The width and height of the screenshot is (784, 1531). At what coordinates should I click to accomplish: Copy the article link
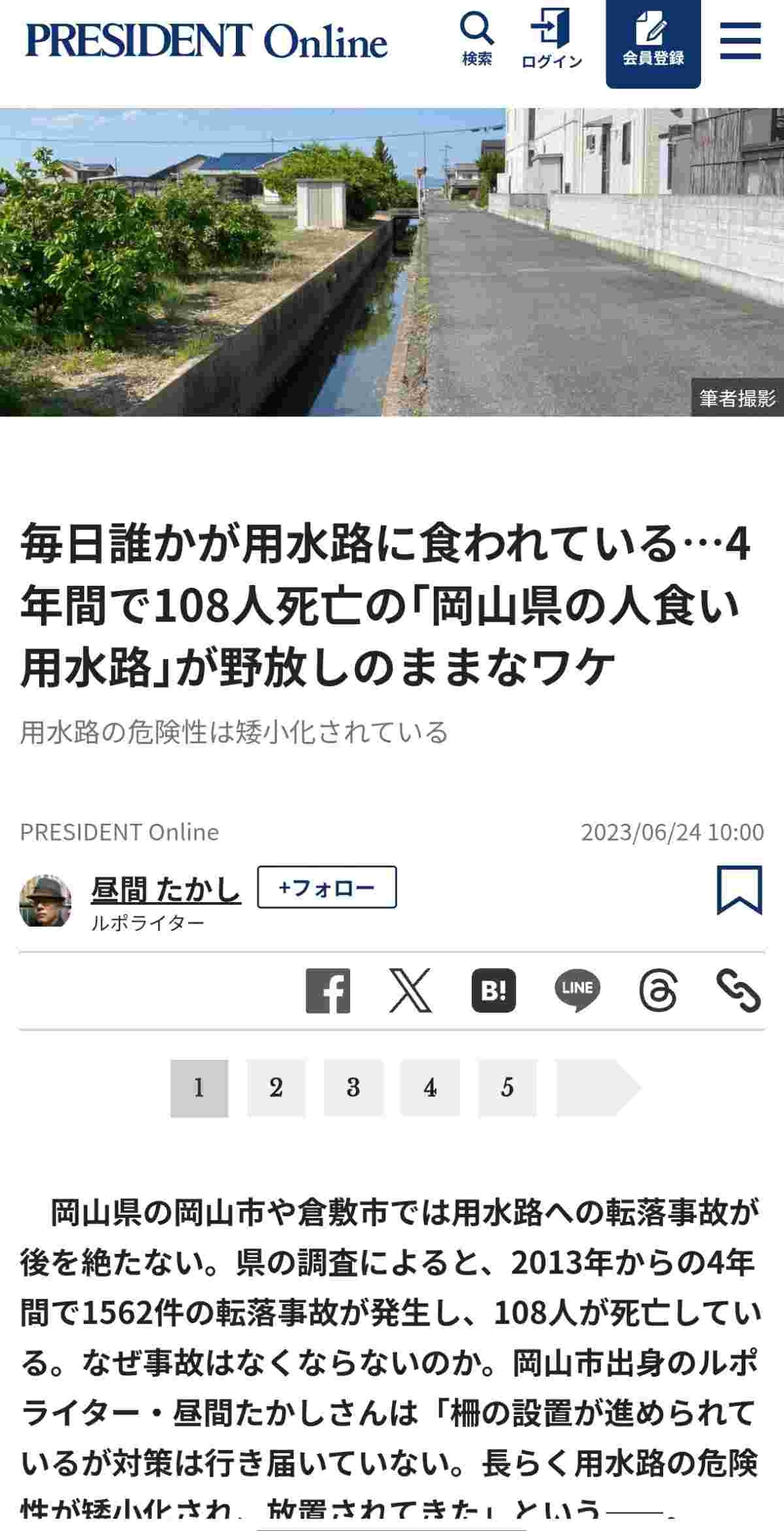pyautogui.click(x=739, y=990)
